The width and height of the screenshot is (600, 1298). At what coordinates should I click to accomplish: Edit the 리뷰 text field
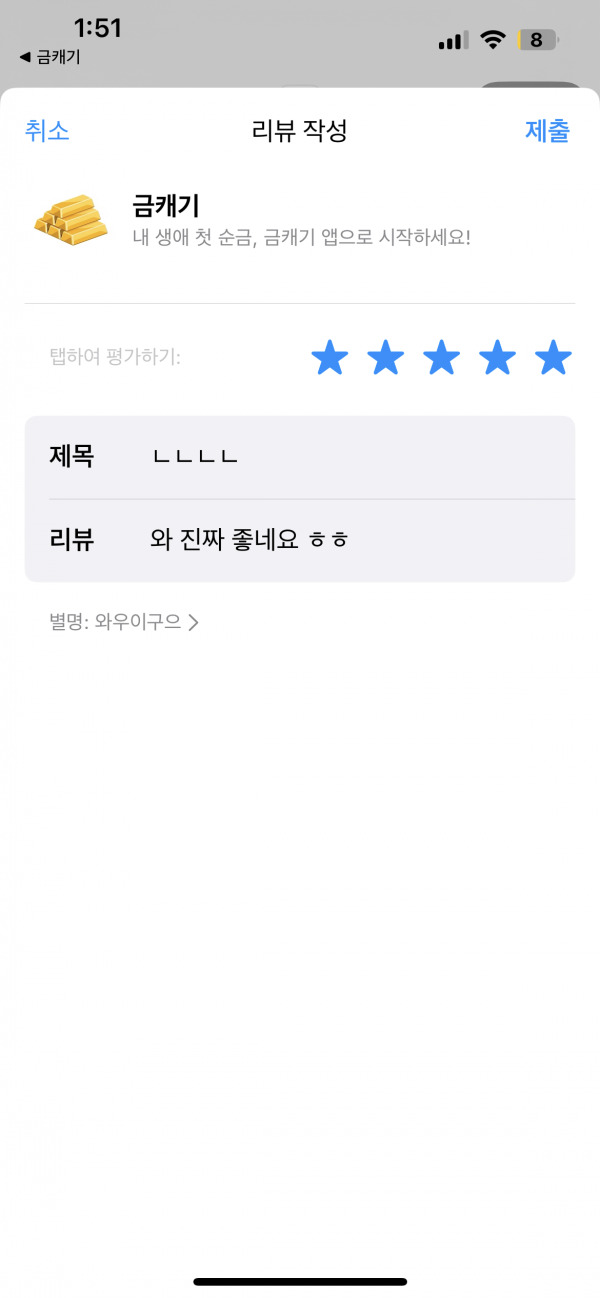[300, 540]
